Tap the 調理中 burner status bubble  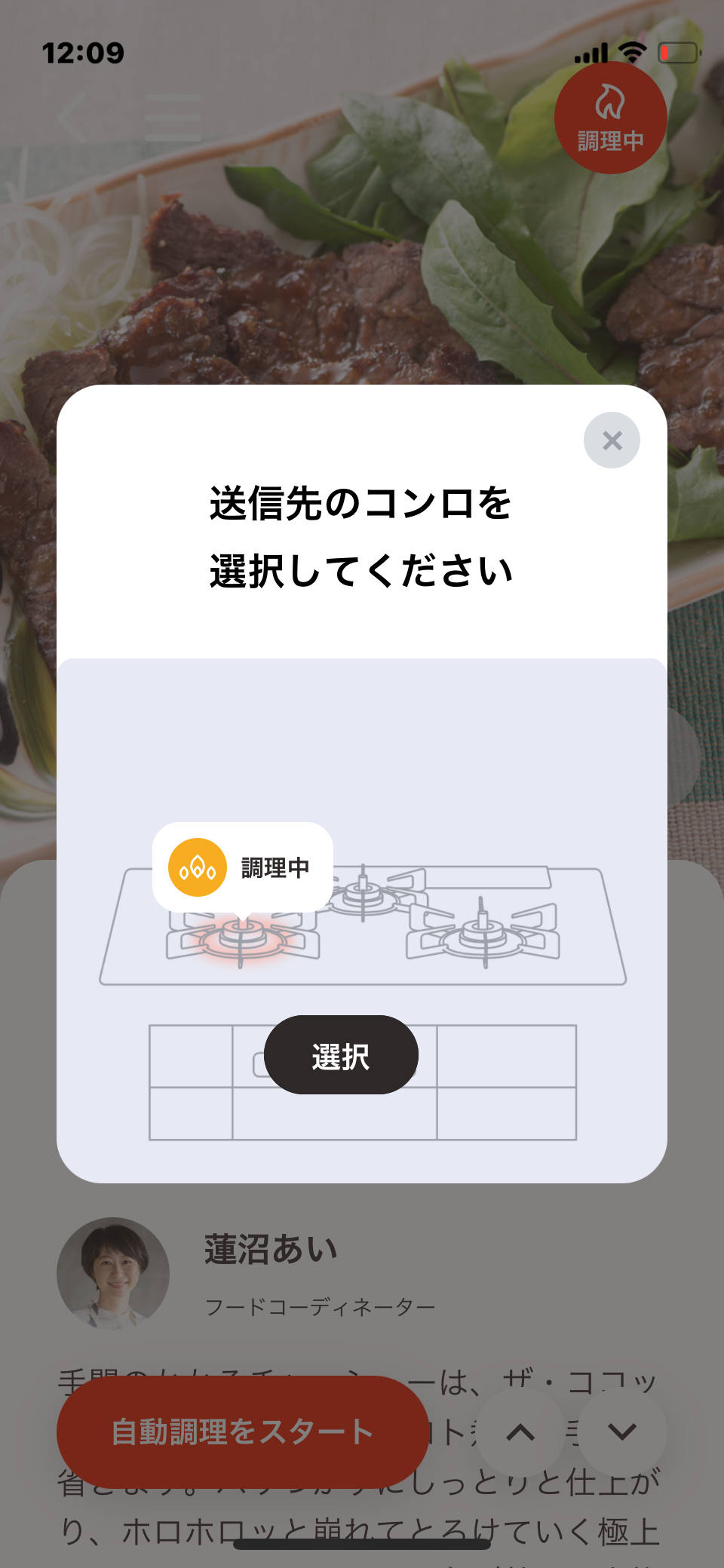click(x=243, y=868)
